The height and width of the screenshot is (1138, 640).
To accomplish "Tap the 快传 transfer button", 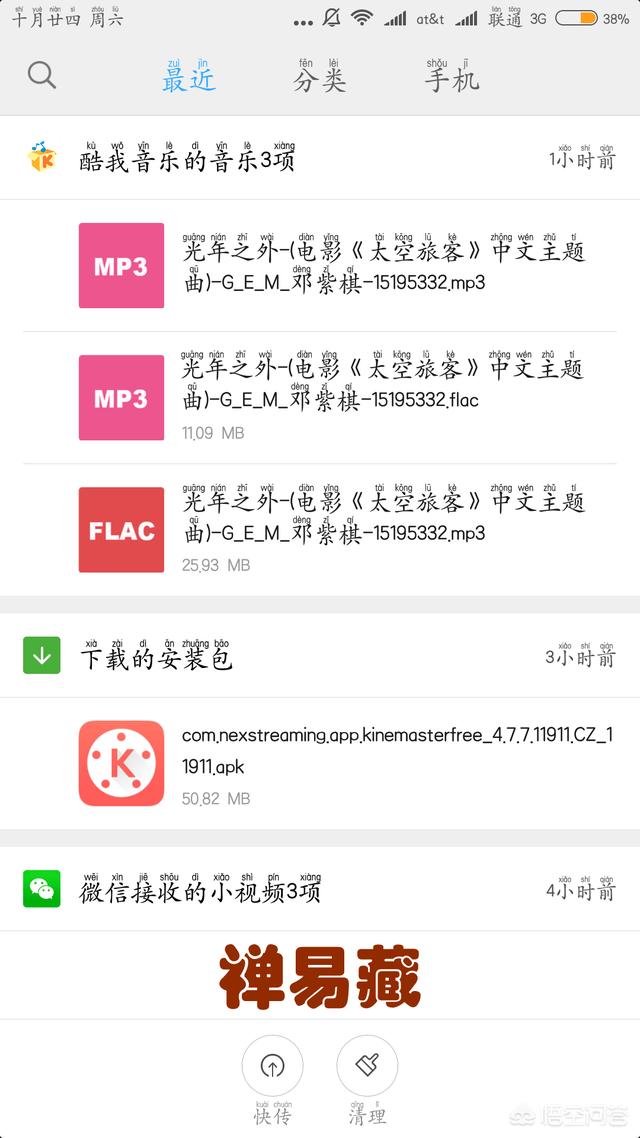I will point(272,1067).
